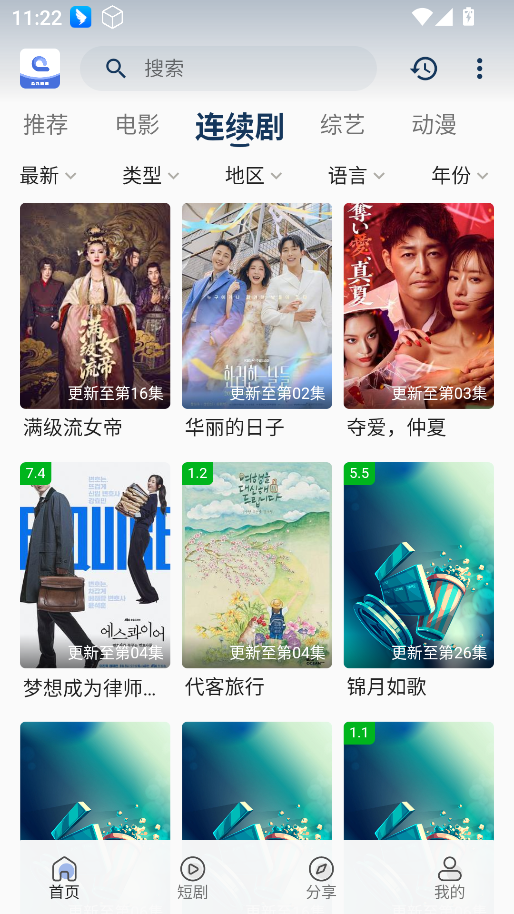Tap the 搜索 search field

coord(228,69)
